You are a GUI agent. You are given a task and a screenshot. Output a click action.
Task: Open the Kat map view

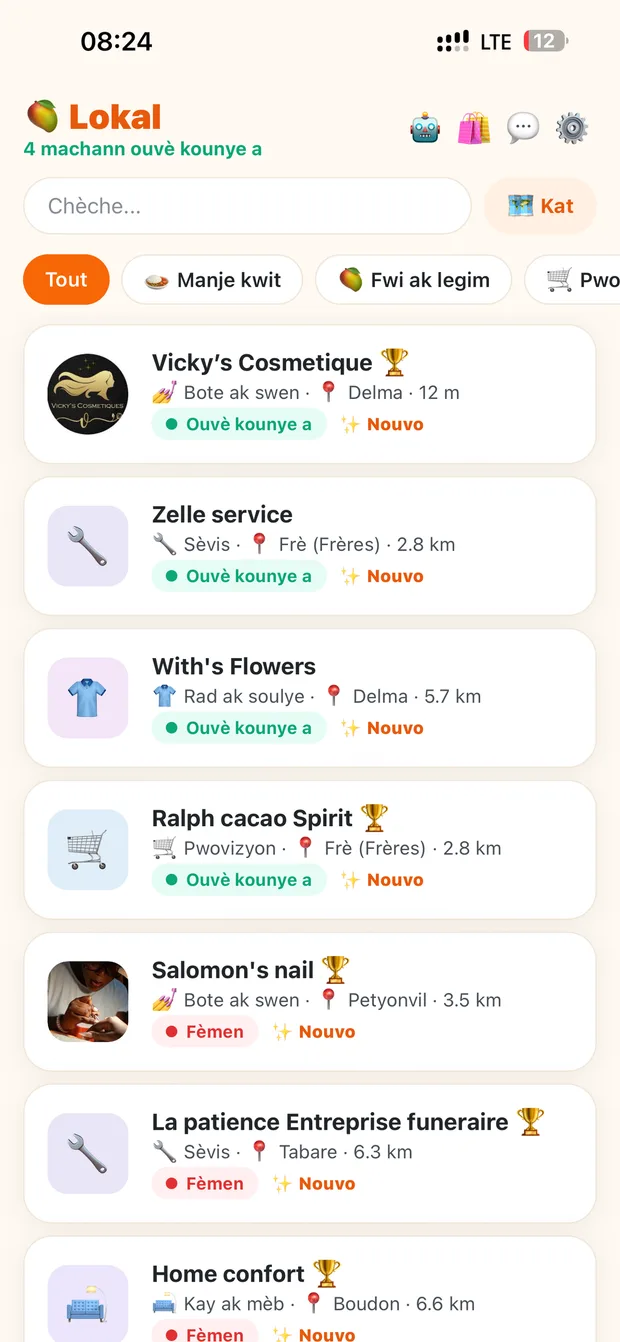540,206
